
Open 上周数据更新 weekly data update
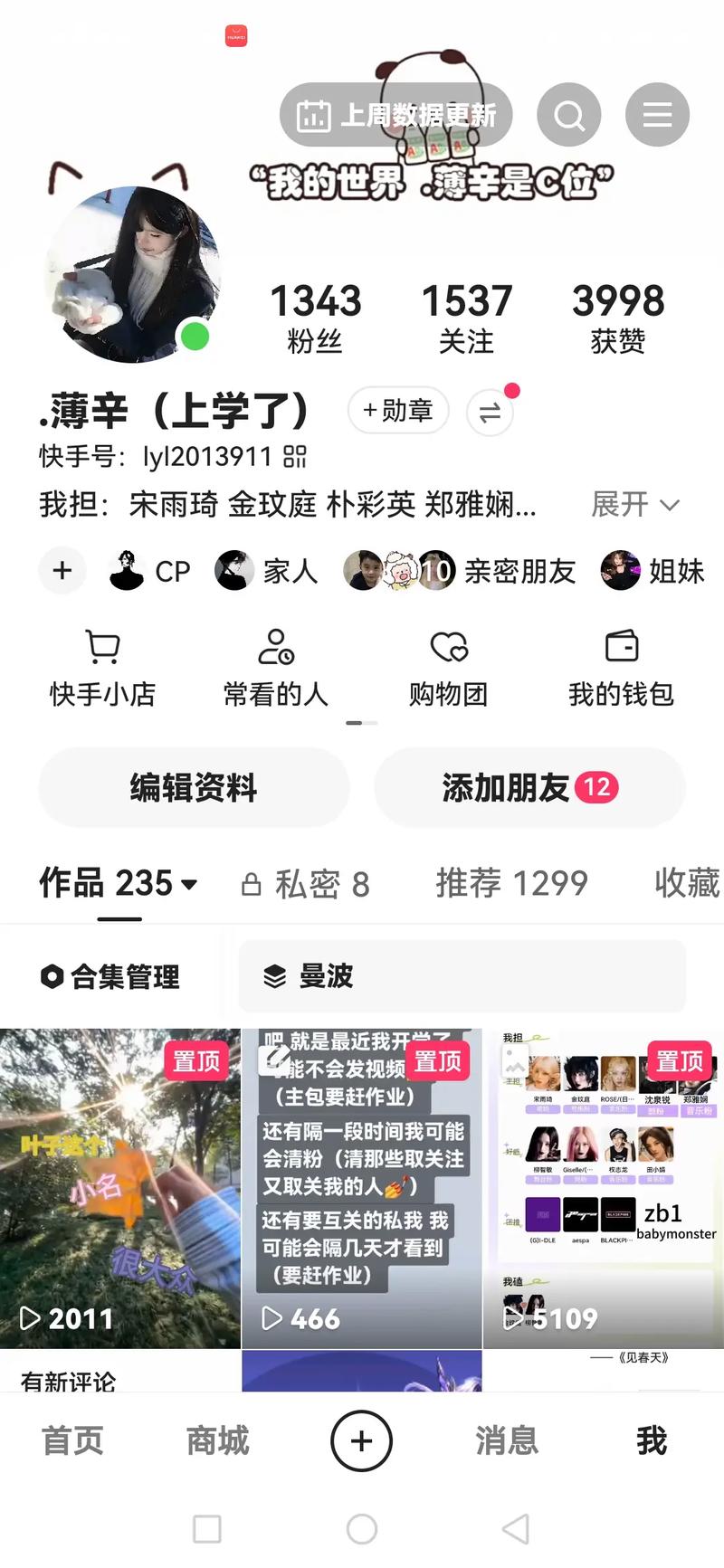[396, 115]
